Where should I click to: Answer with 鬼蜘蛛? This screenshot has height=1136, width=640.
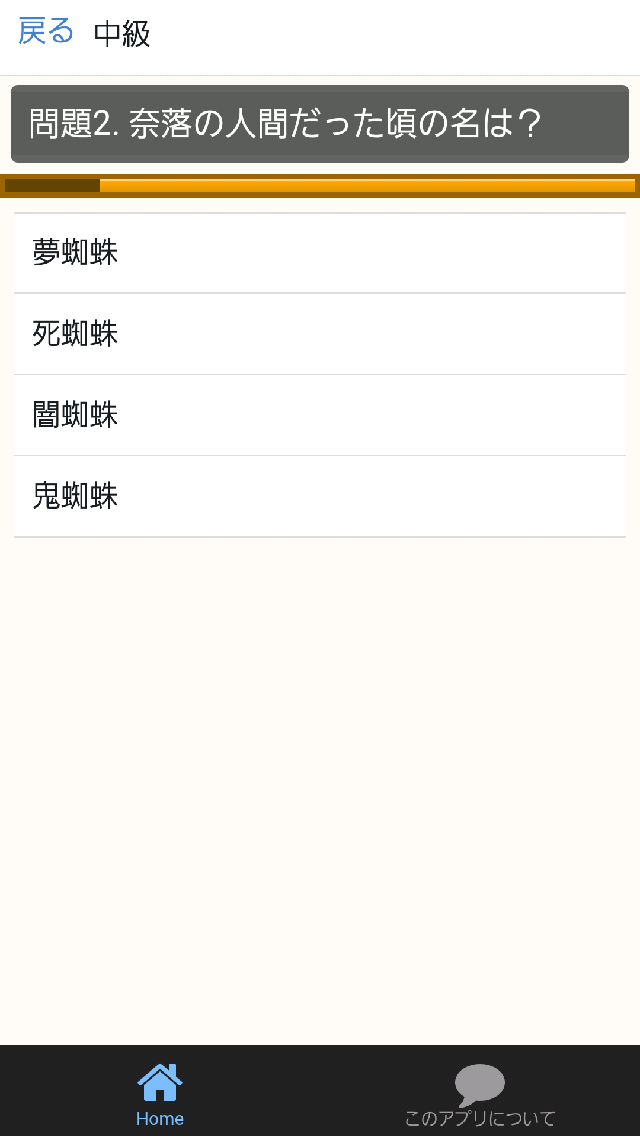click(x=320, y=496)
